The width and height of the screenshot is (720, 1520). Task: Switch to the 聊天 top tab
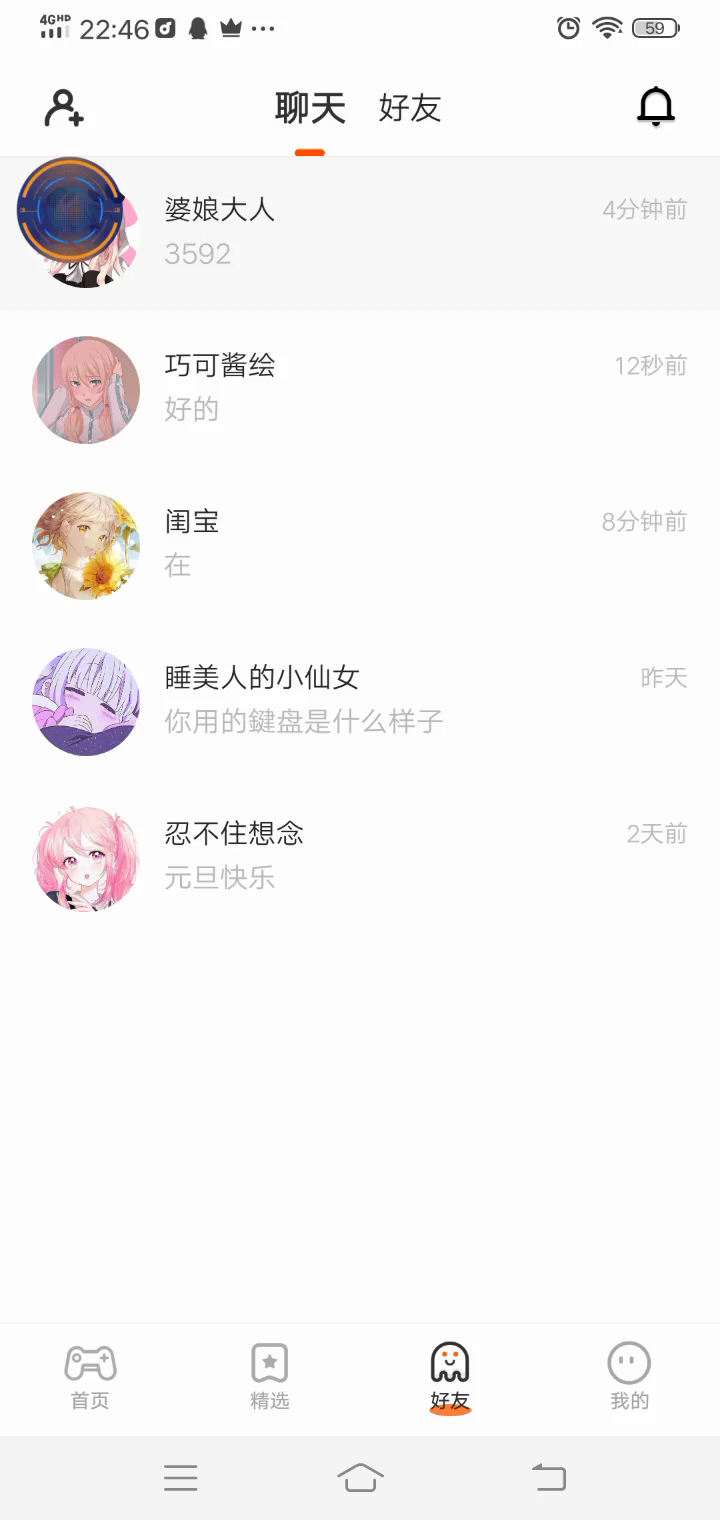[310, 109]
